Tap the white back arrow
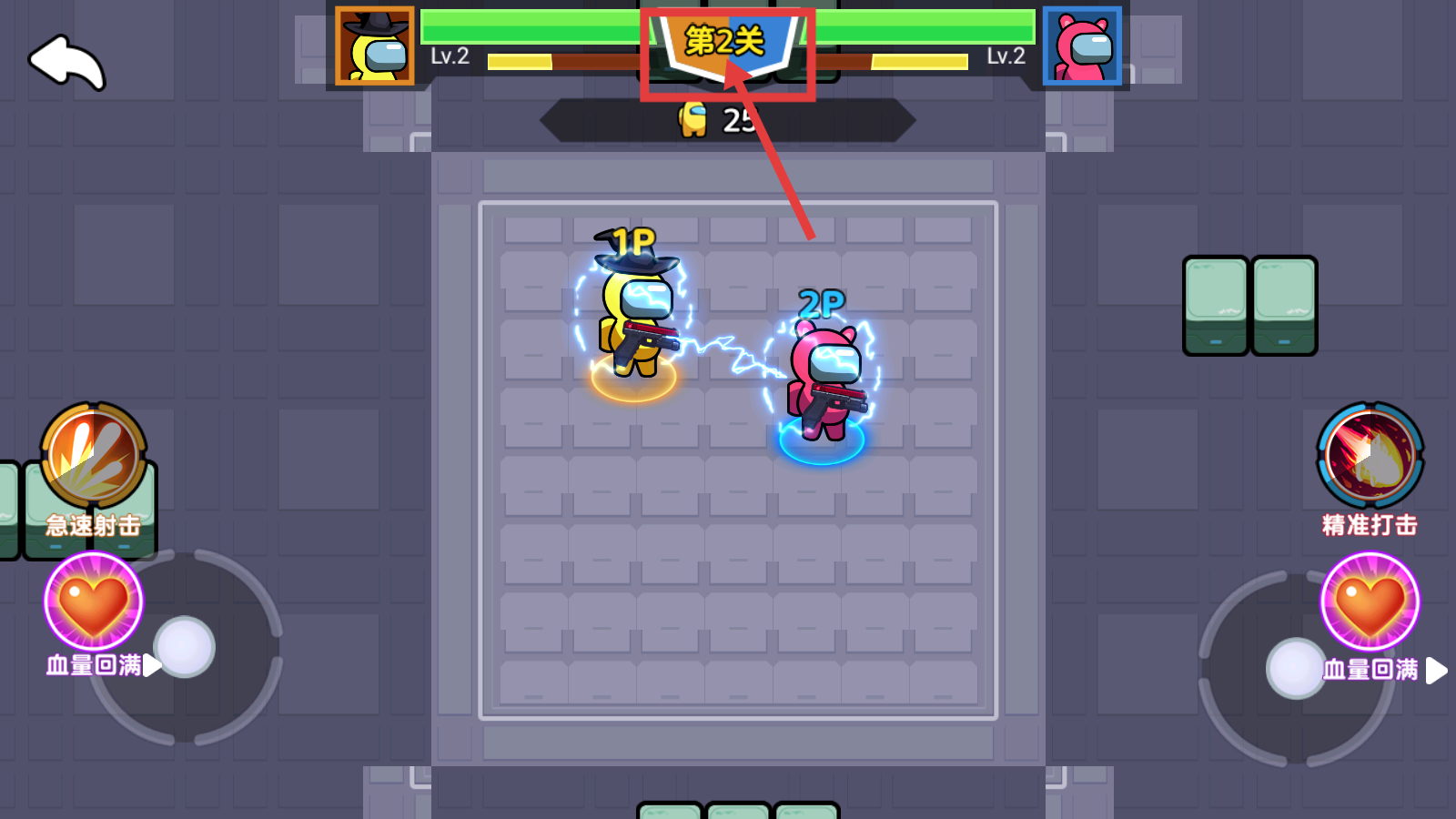 pos(67,63)
